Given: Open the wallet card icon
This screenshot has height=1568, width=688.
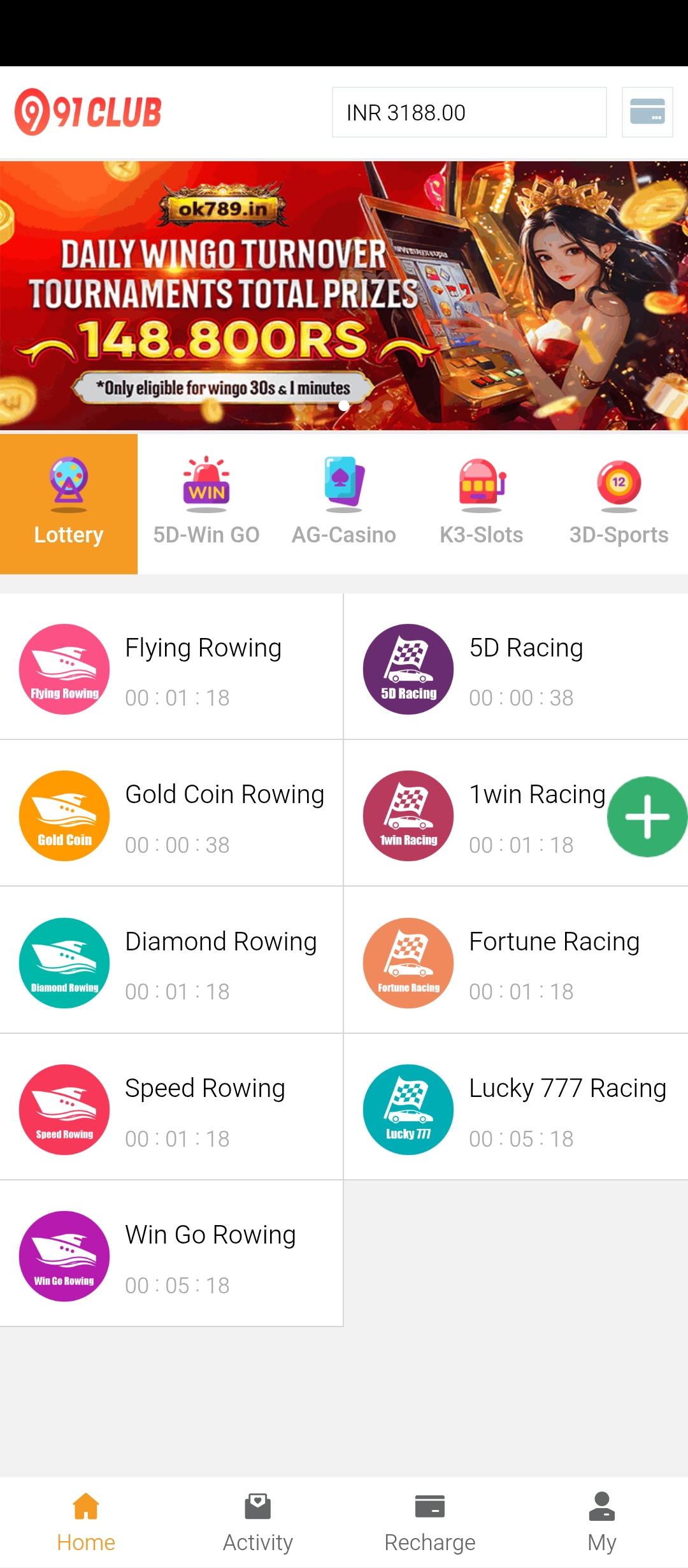Looking at the screenshot, I should [647, 112].
